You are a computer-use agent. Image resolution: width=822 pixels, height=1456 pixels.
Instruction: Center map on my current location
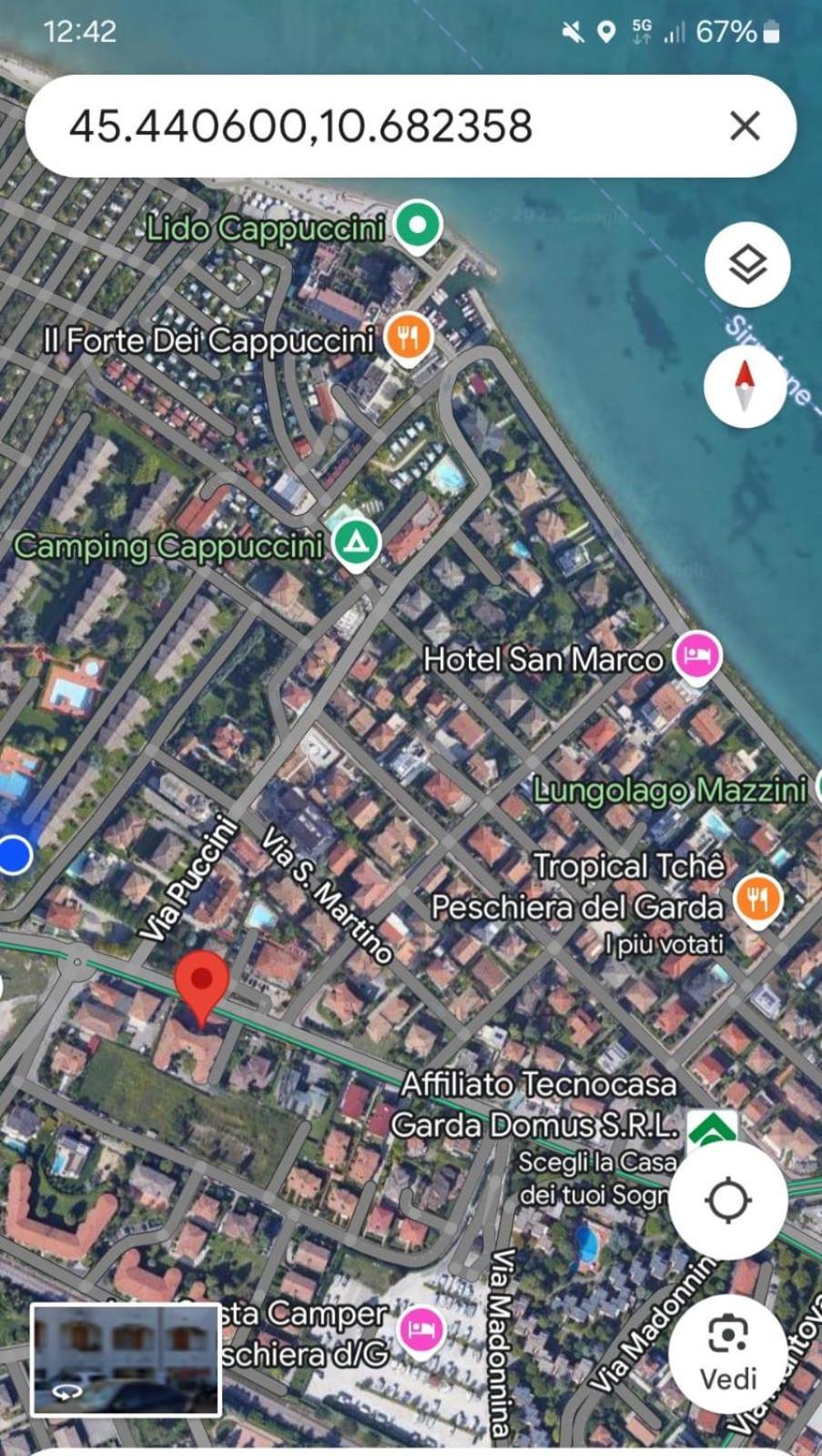[728, 1200]
